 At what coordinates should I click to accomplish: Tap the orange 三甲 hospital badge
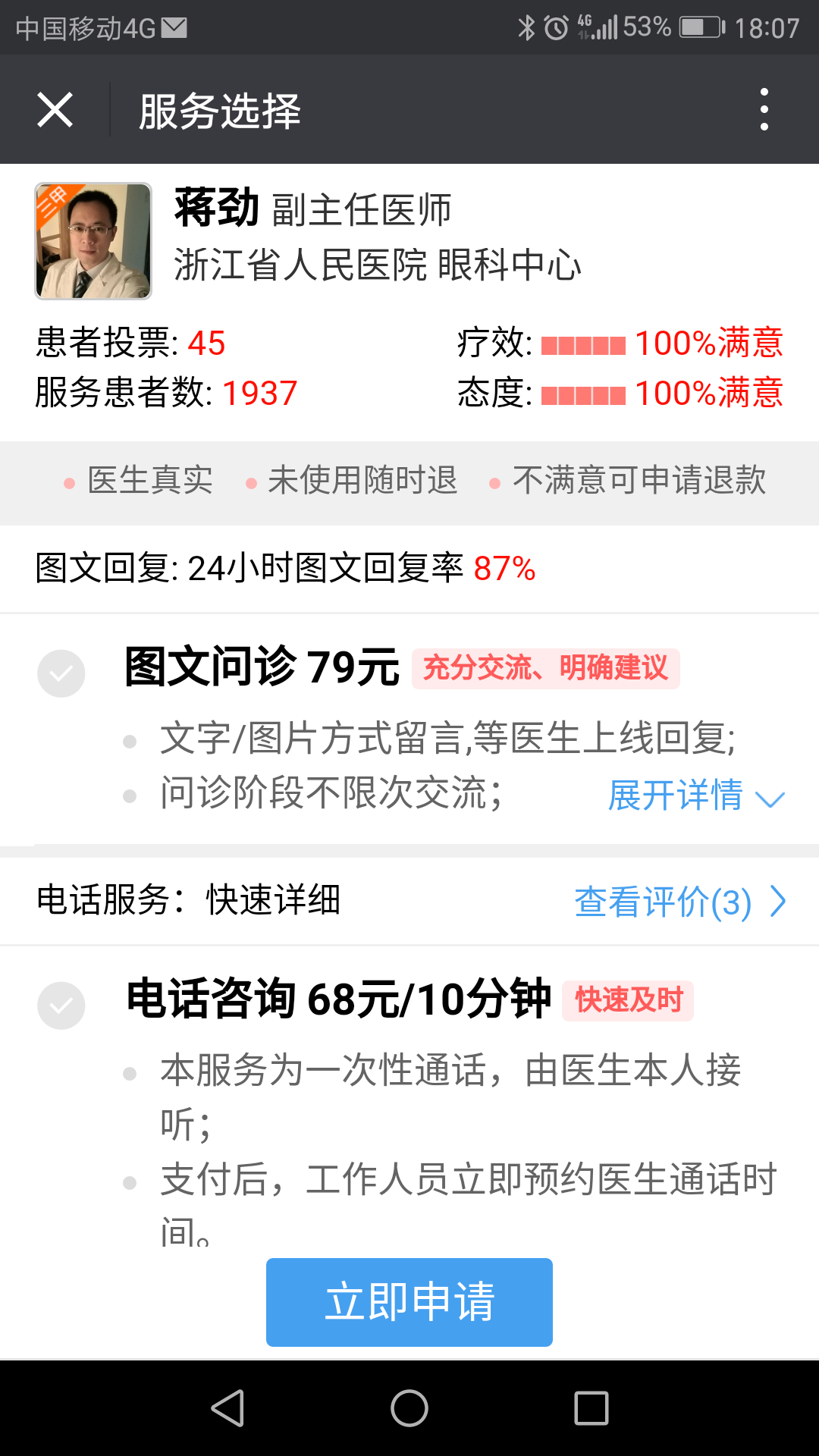pos(53,201)
